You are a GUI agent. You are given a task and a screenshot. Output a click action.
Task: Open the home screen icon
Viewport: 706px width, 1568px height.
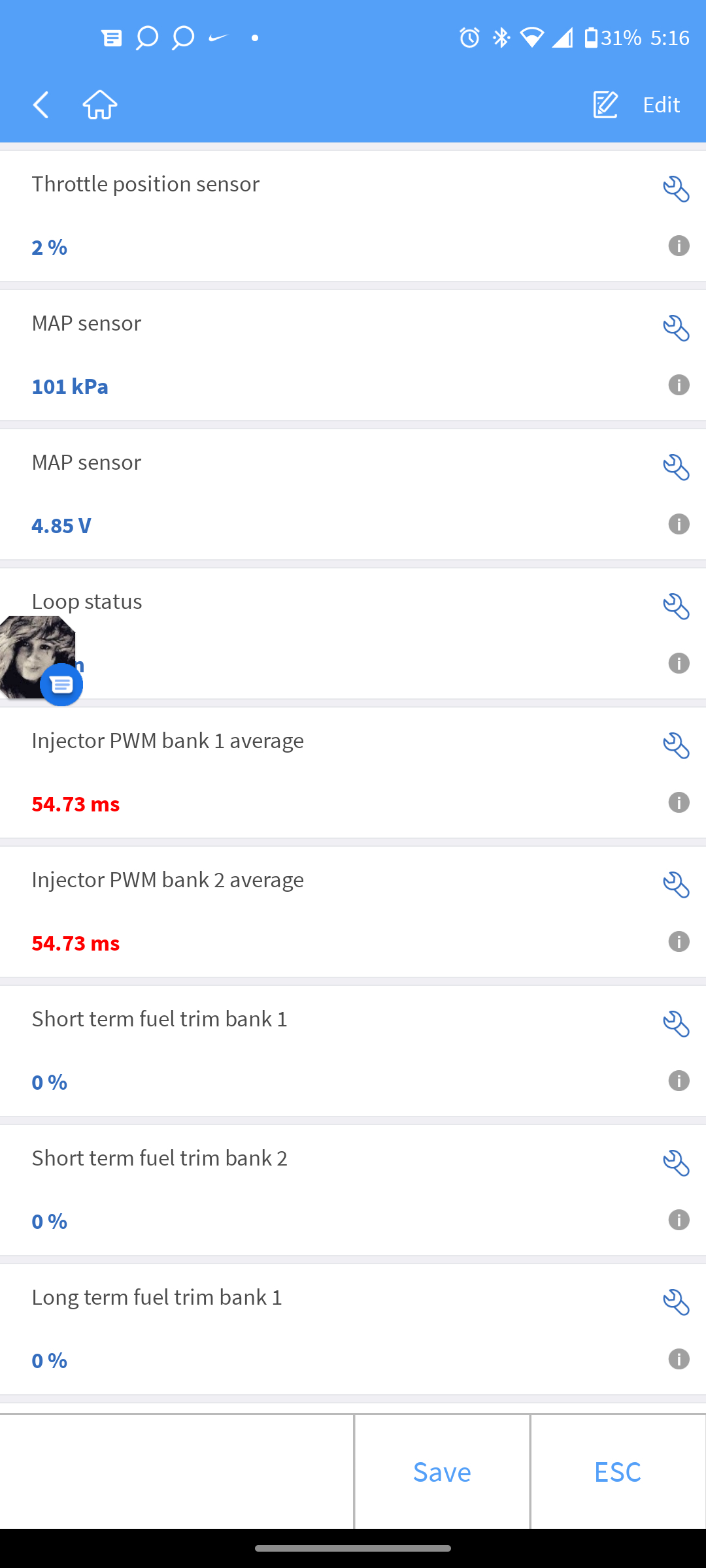click(x=100, y=105)
